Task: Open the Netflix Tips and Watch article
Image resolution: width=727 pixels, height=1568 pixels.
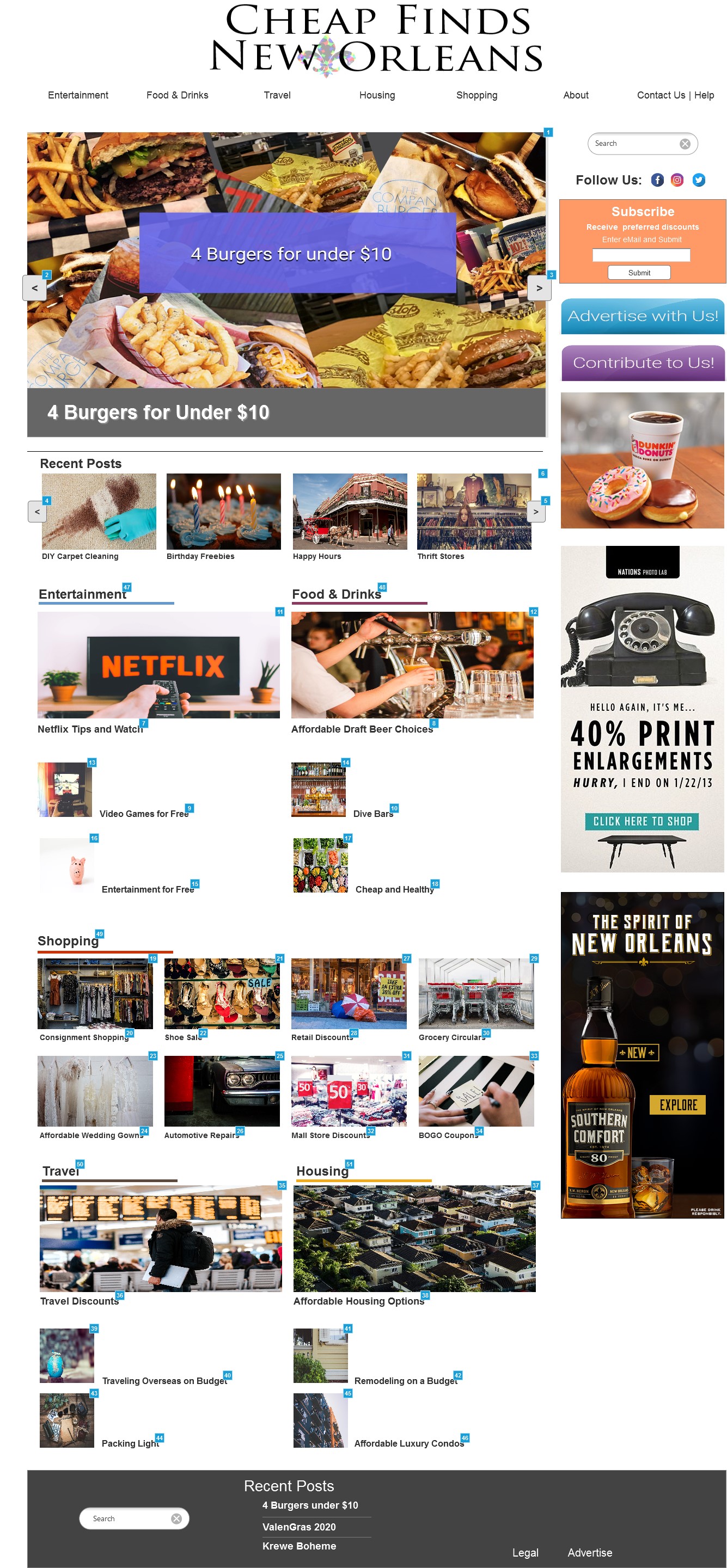Action: coord(90,729)
